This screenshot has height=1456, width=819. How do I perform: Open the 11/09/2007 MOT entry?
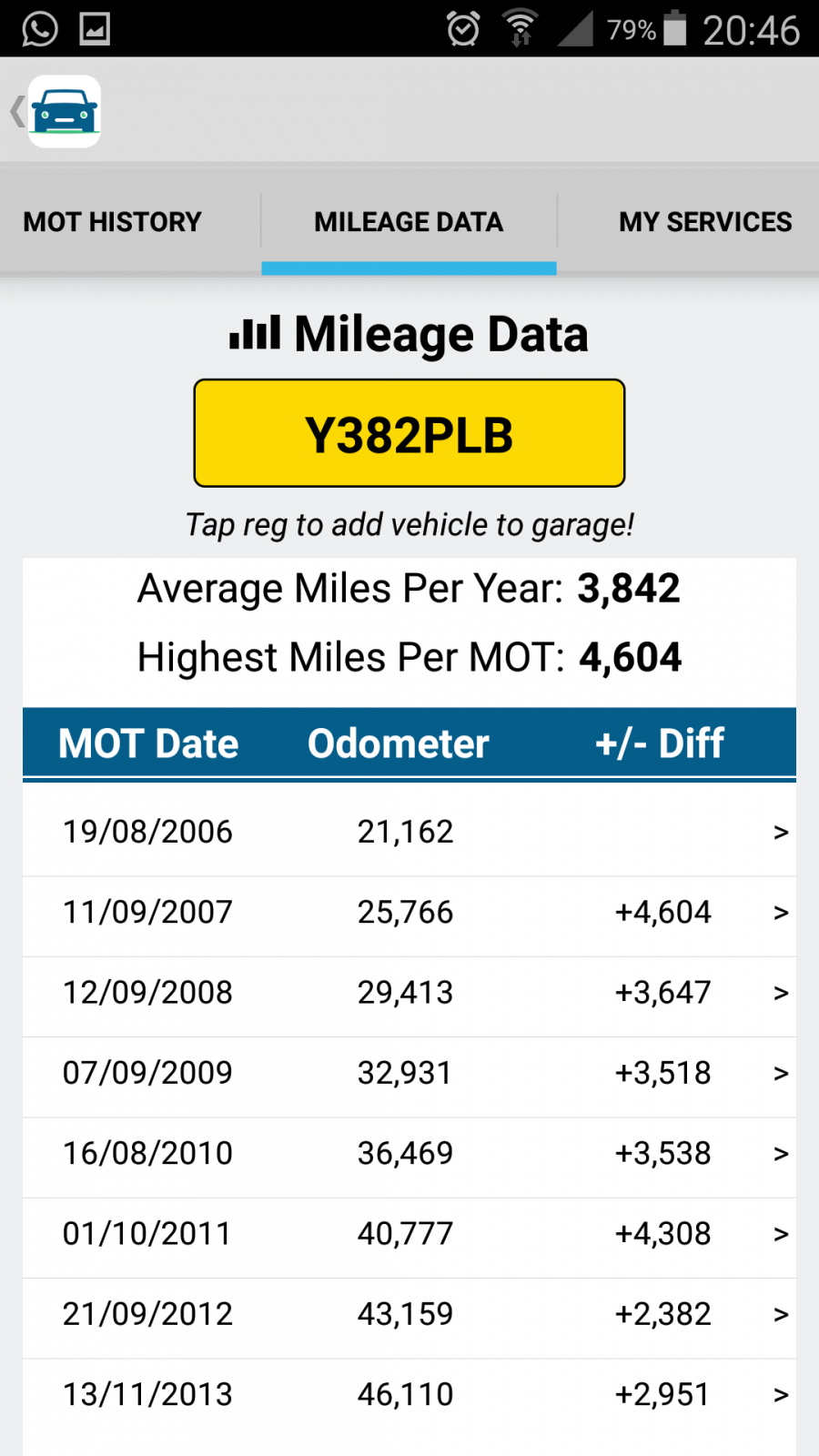[x=409, y=912]
